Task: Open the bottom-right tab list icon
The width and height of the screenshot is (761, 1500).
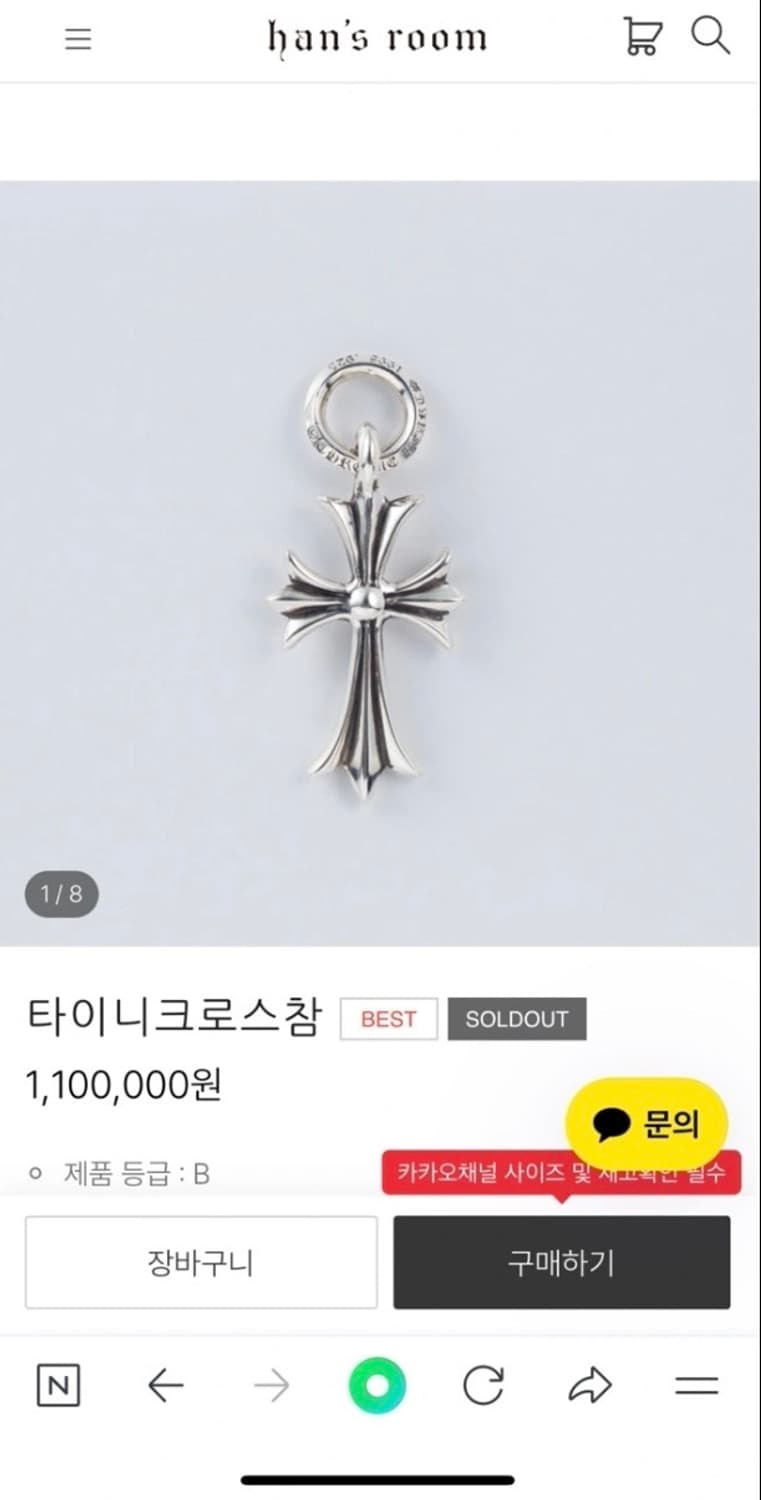Action: (x=693, y=1386)
